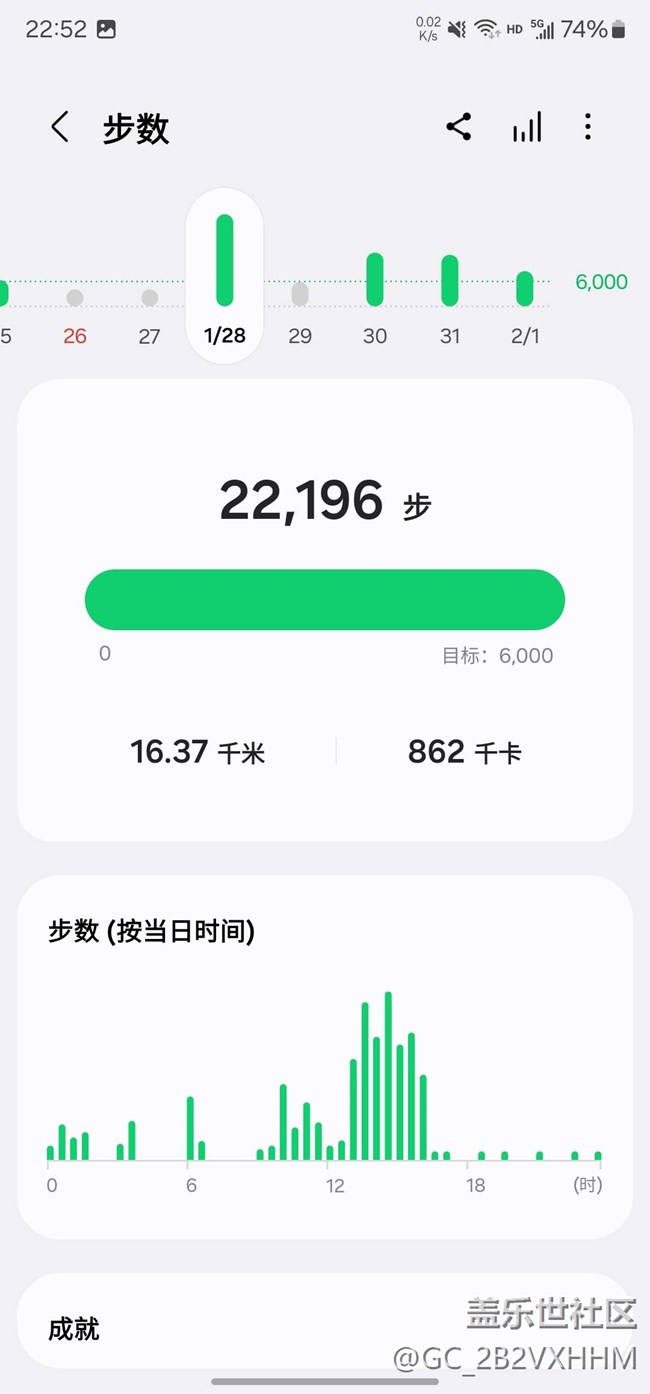
Task: Open the three-dot overflow menu
Action: tap(588, 127)
